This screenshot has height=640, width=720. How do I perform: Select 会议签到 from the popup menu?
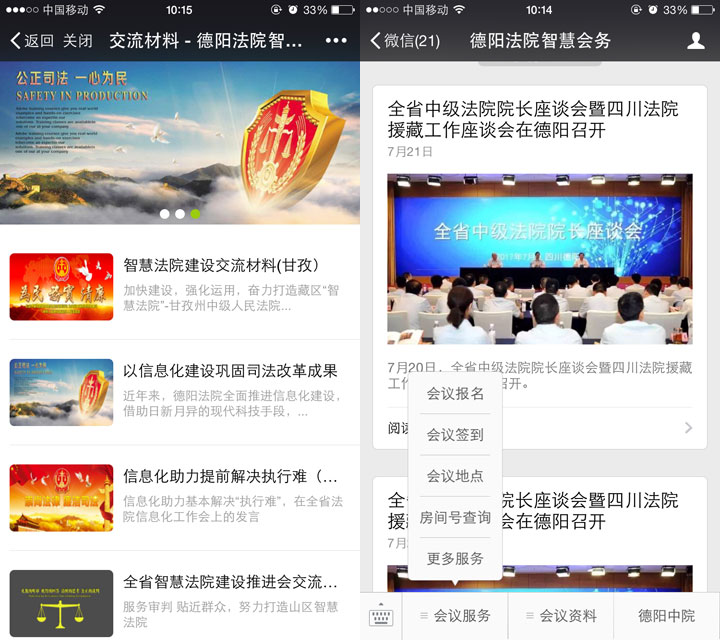click(455, 435)
